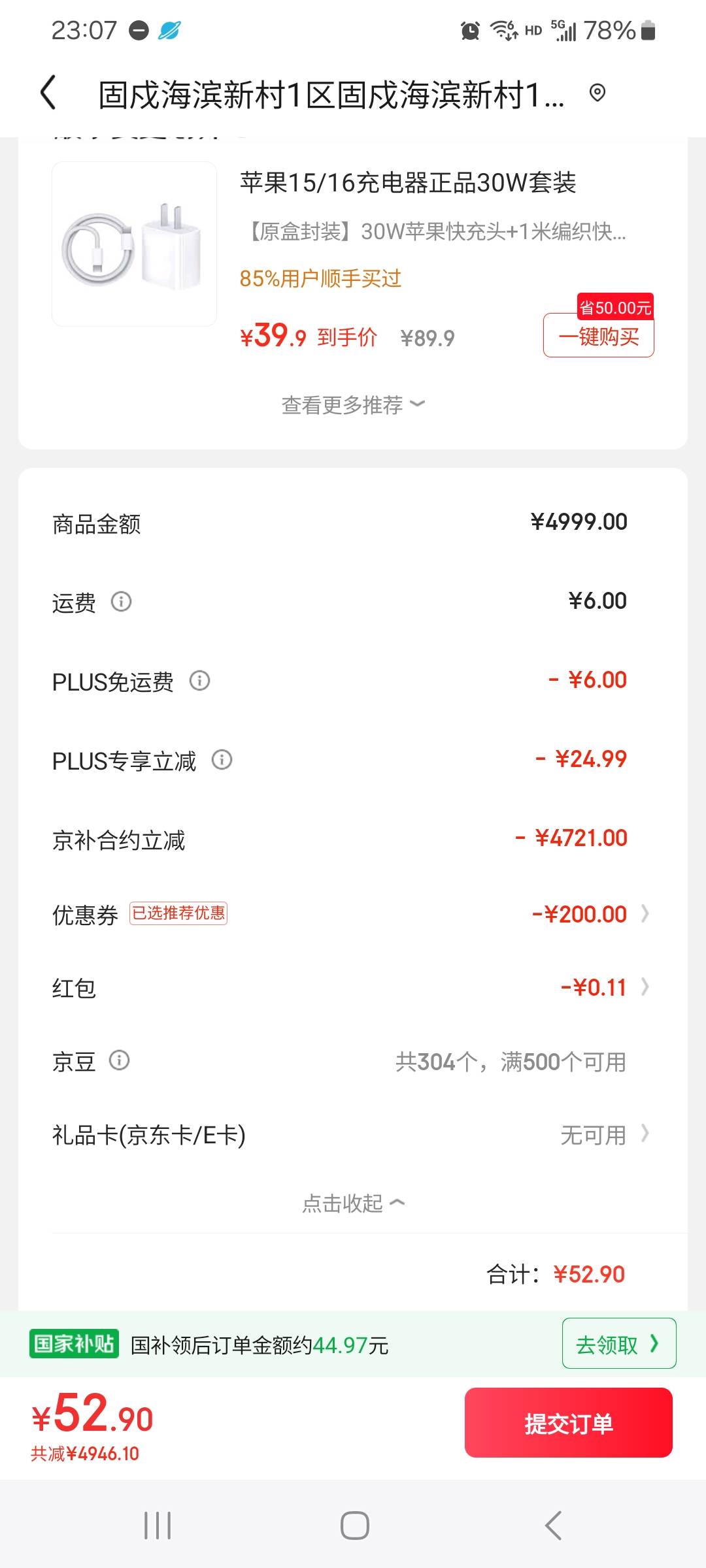Collapse details with 点击收起
Image resolution: width=706 pixels, height=1568 pixels.
point(353,1203)
